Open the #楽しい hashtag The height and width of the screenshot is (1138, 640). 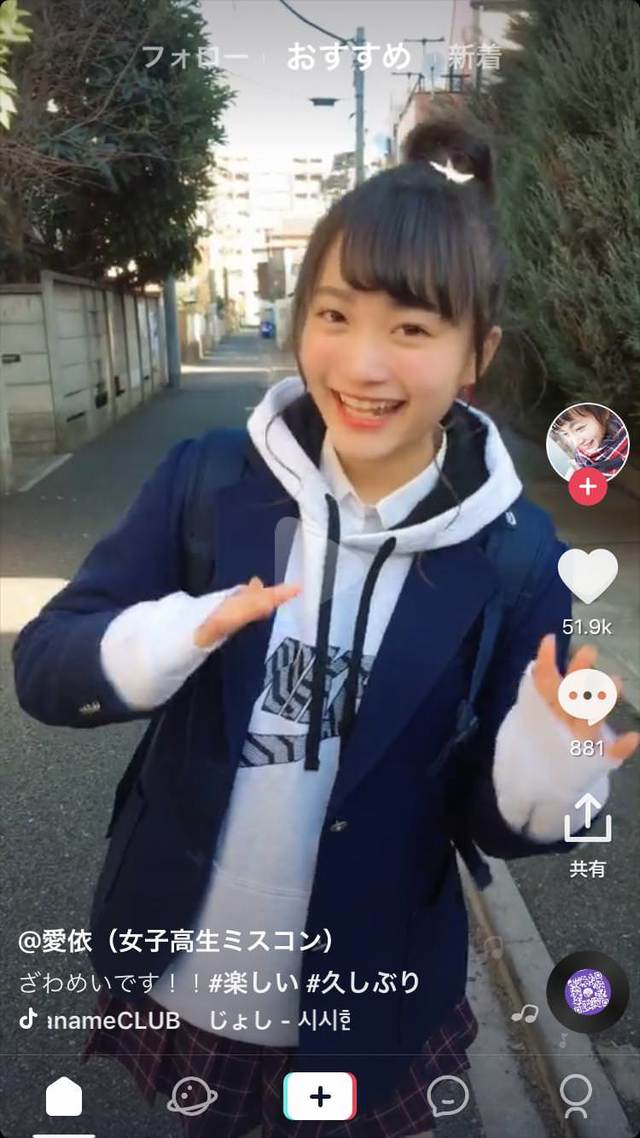[253, 983]
